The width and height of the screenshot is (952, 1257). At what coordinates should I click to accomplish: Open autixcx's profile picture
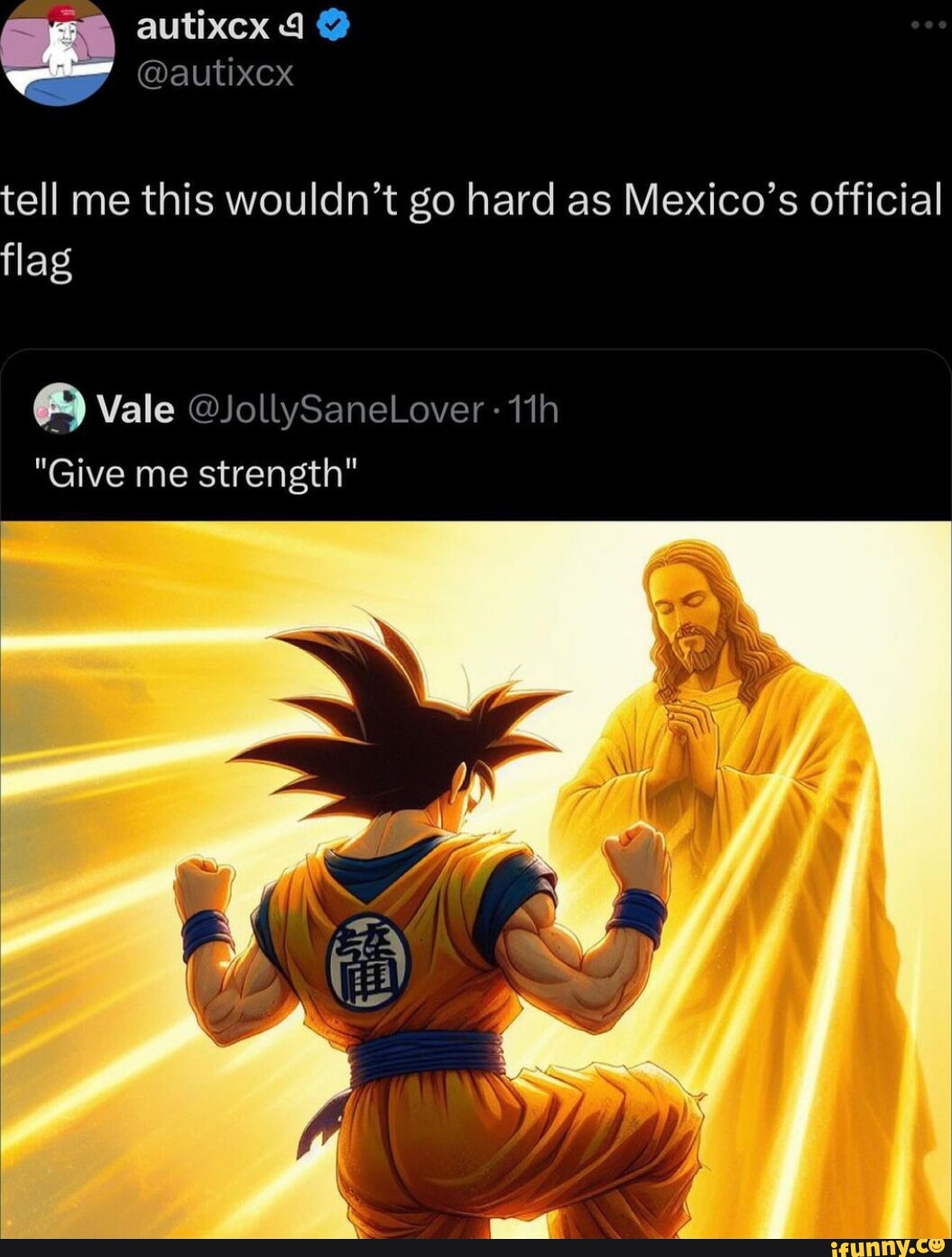[58, 54]
